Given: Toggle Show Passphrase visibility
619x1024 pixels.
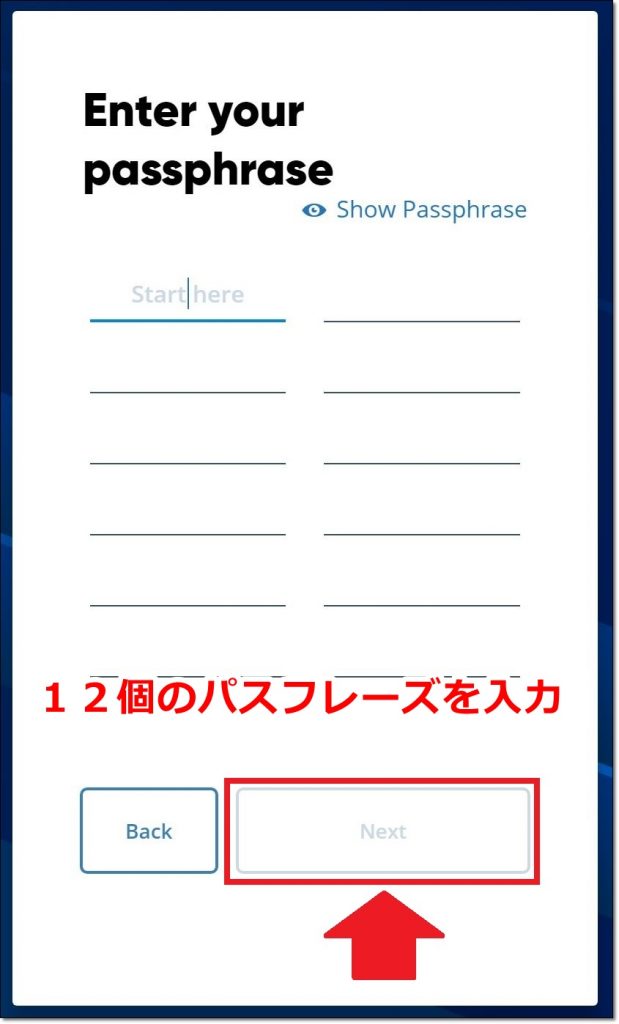Looking at the screenshot, I should [x=415, y=210].
